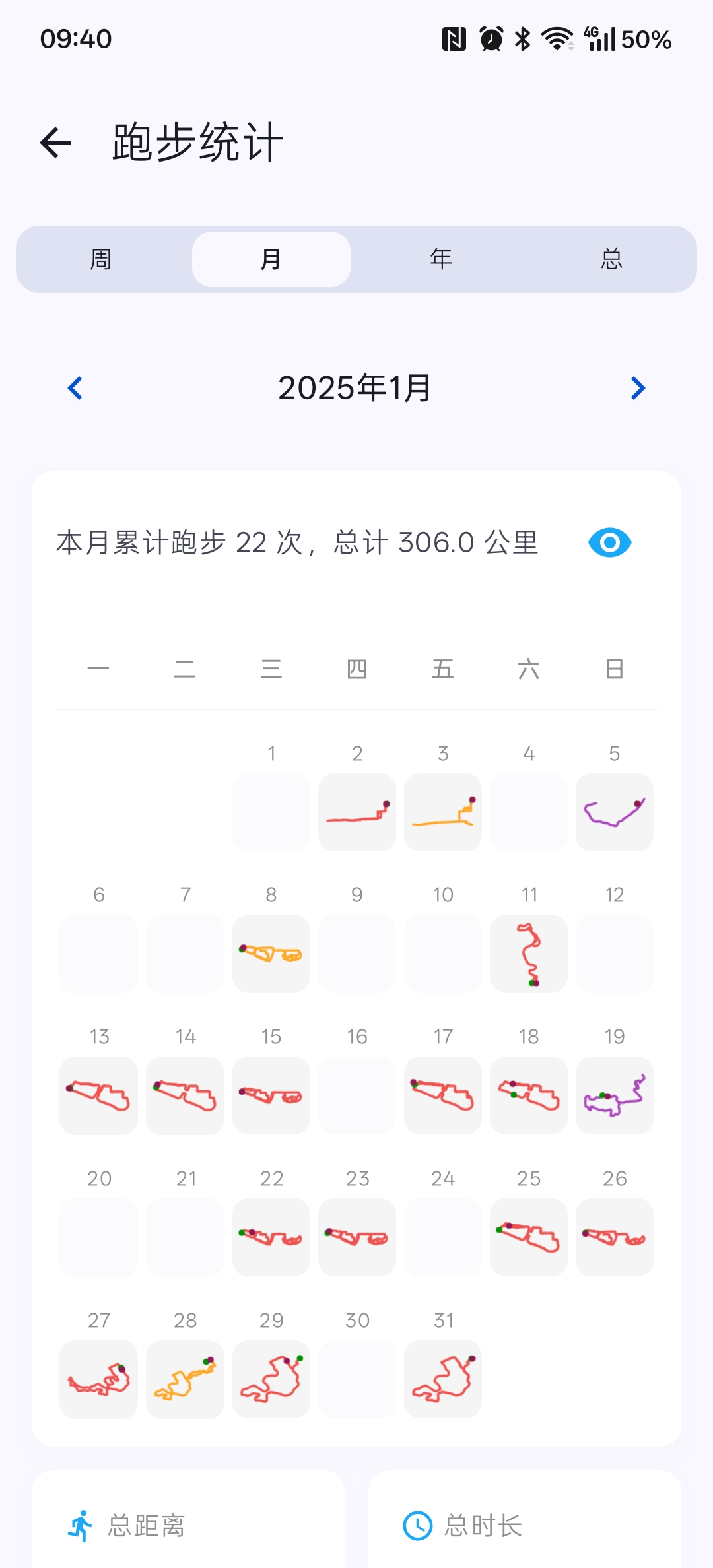The image size is (713, 1568).
Task: View the January 11 run route
Action: coord(529,954)
